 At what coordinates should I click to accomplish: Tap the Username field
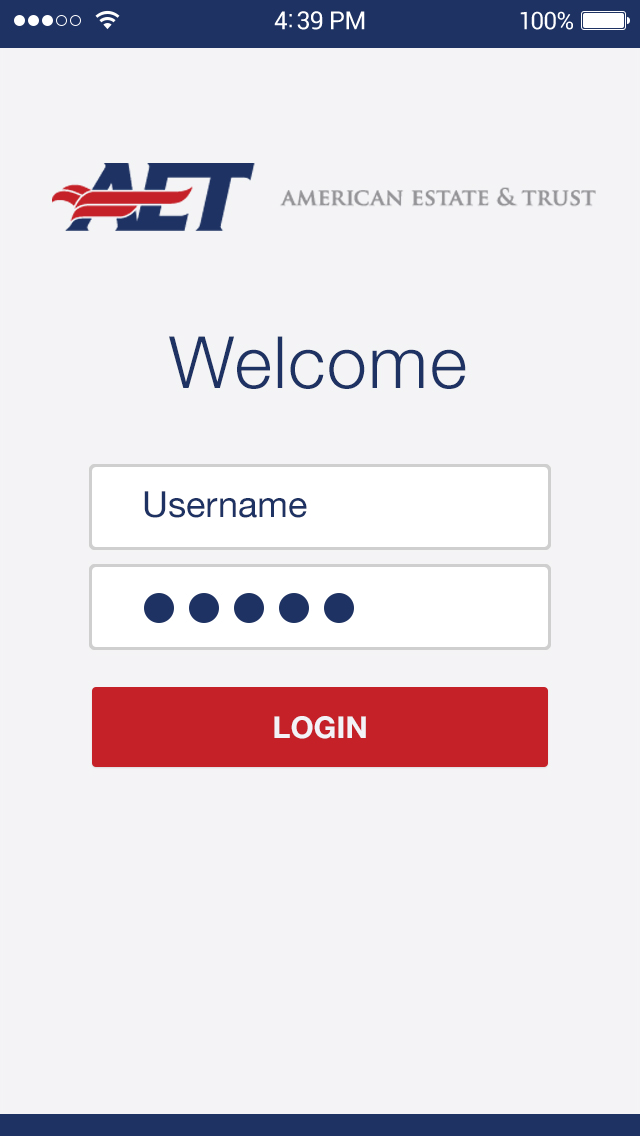[320, 507]
